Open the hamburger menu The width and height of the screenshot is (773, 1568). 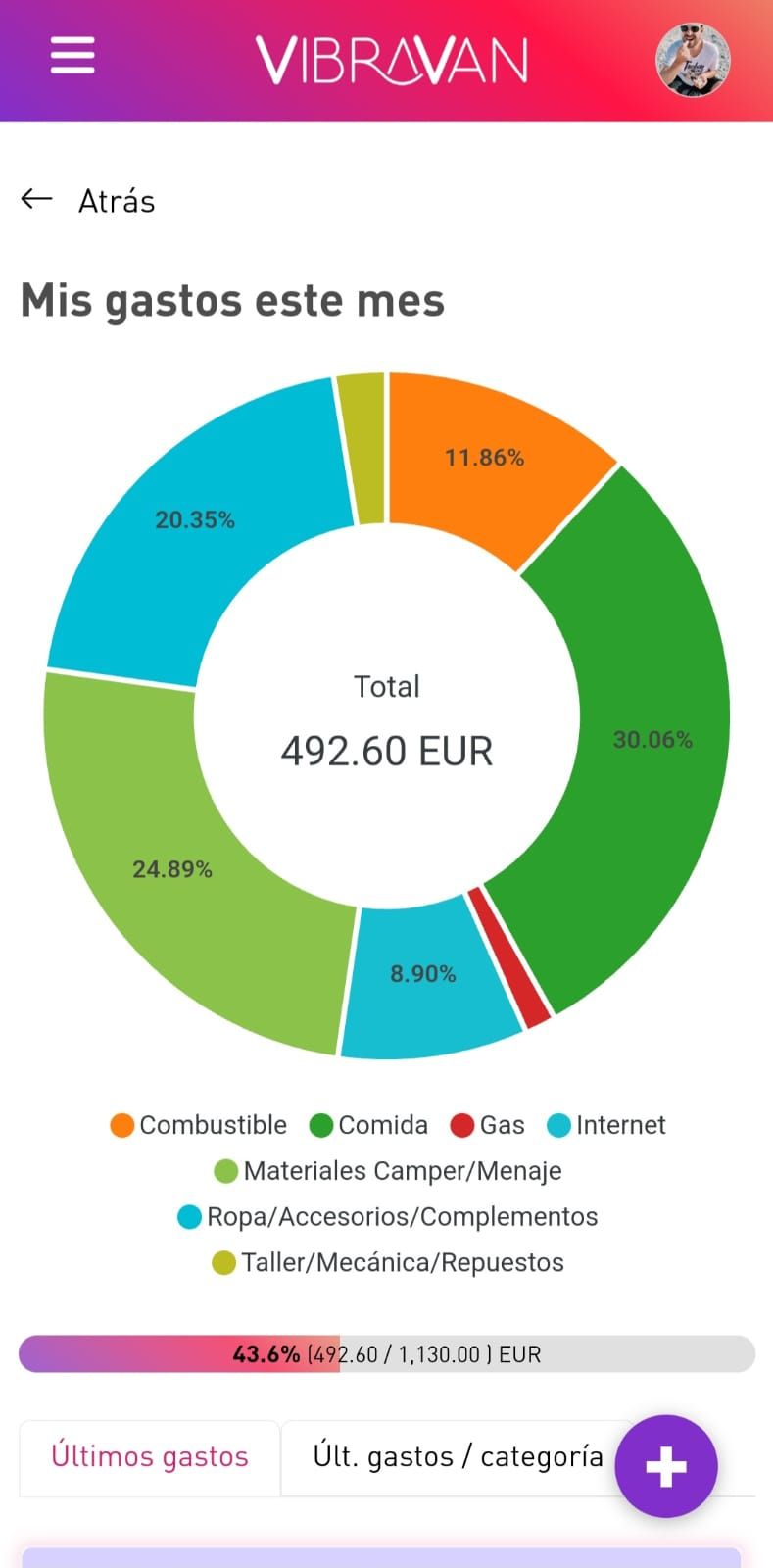(x=72, y=56)
